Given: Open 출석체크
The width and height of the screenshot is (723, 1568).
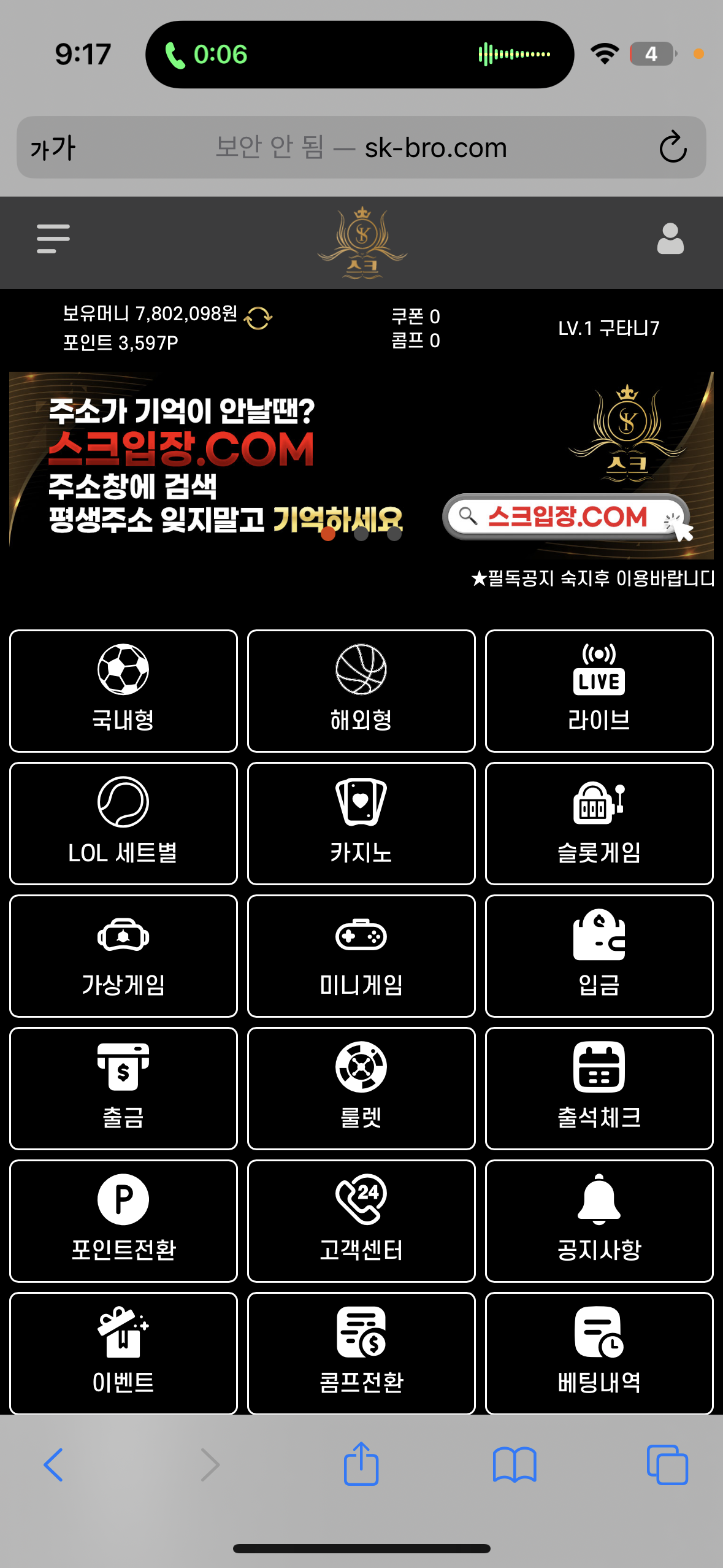Looking at the screenshot, I should (x=599, y=1088).
